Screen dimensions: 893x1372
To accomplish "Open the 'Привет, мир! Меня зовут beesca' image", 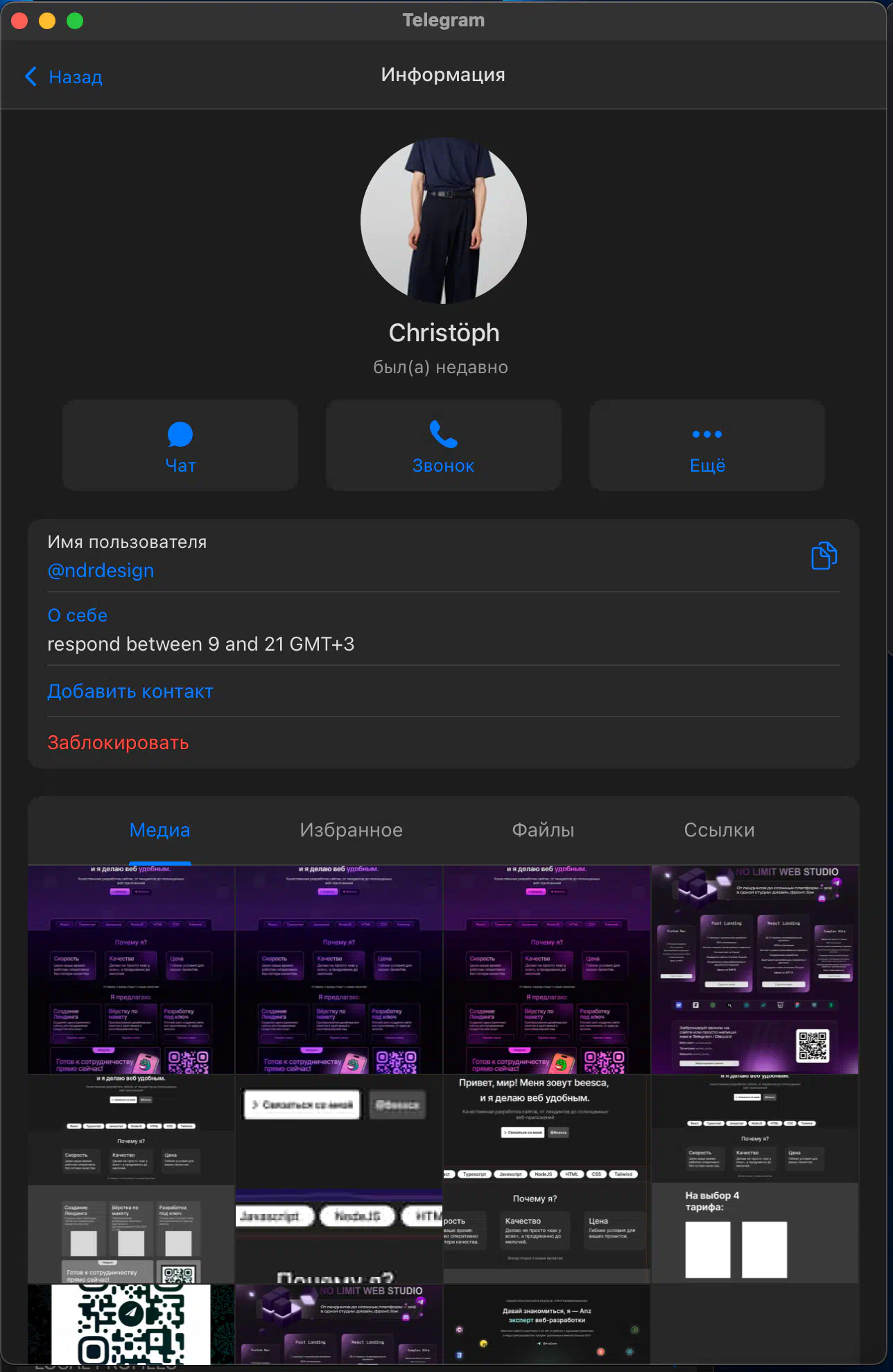I will pos(546,1178).
